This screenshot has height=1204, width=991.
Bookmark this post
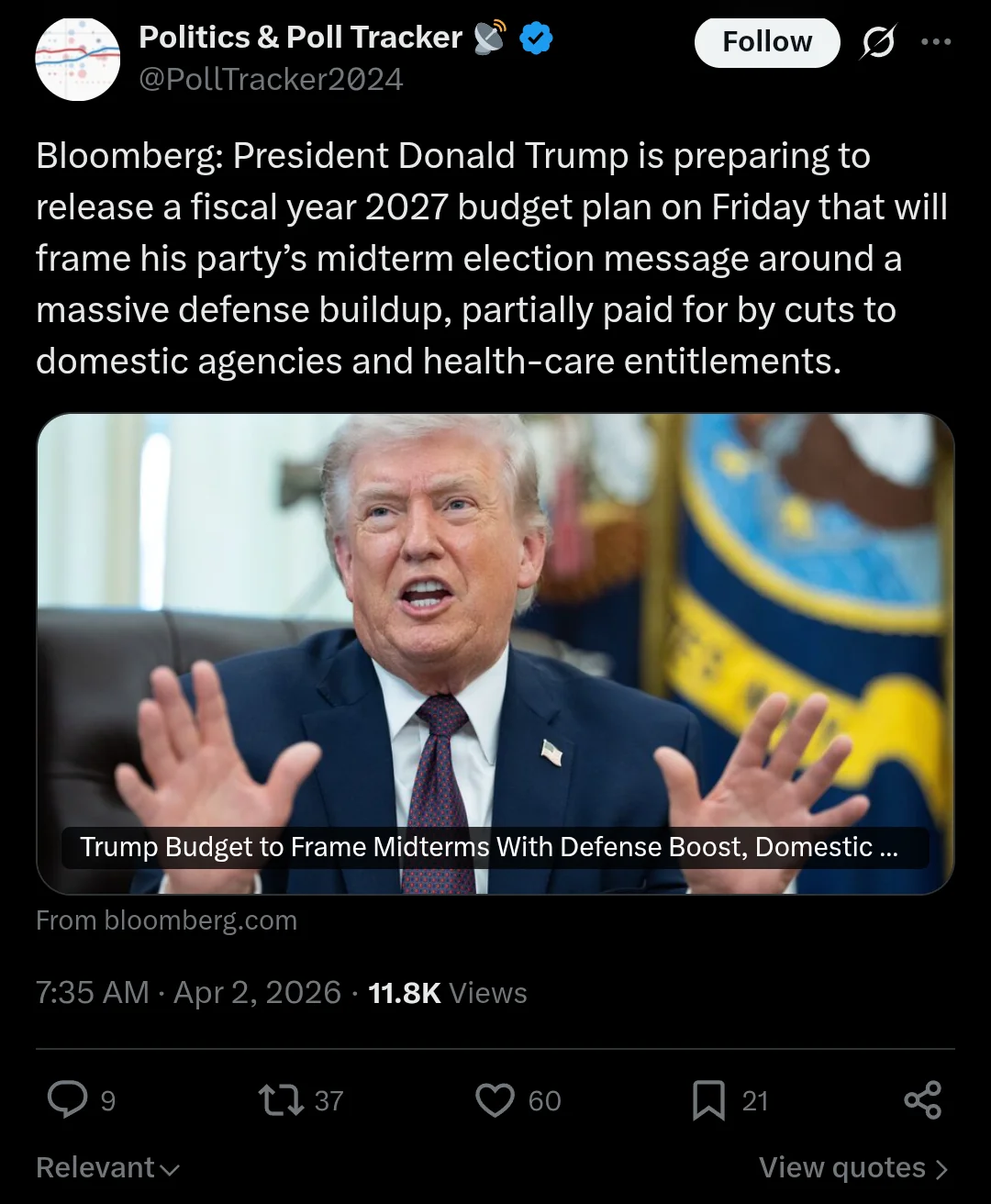(708, 1099)
